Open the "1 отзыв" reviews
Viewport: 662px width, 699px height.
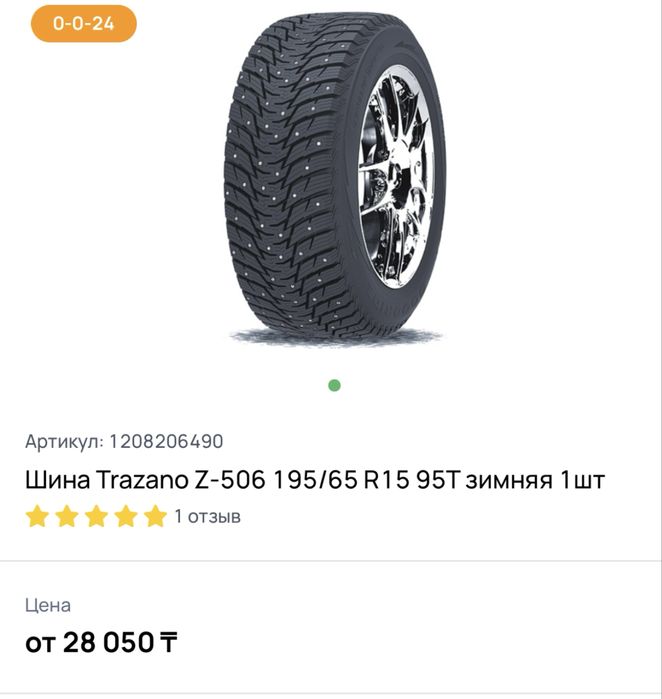(x=207, y=517)
